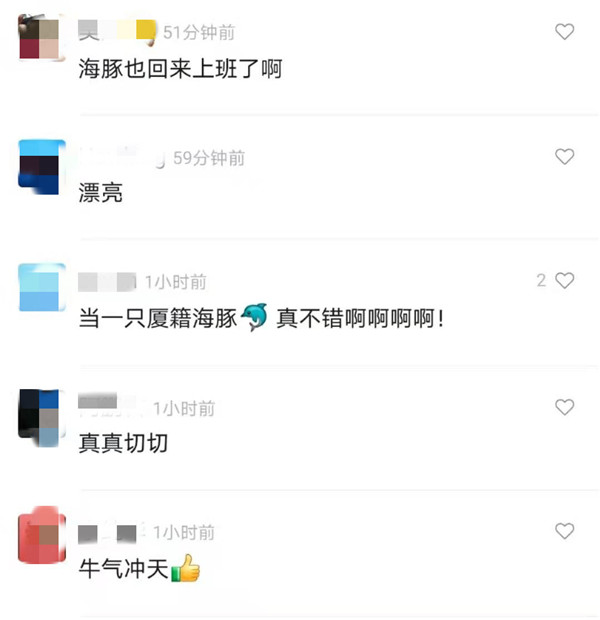Like the comment "牛气冲天"
The height and width of the screenshot is (620, 600).
click(x=564, y=532)
